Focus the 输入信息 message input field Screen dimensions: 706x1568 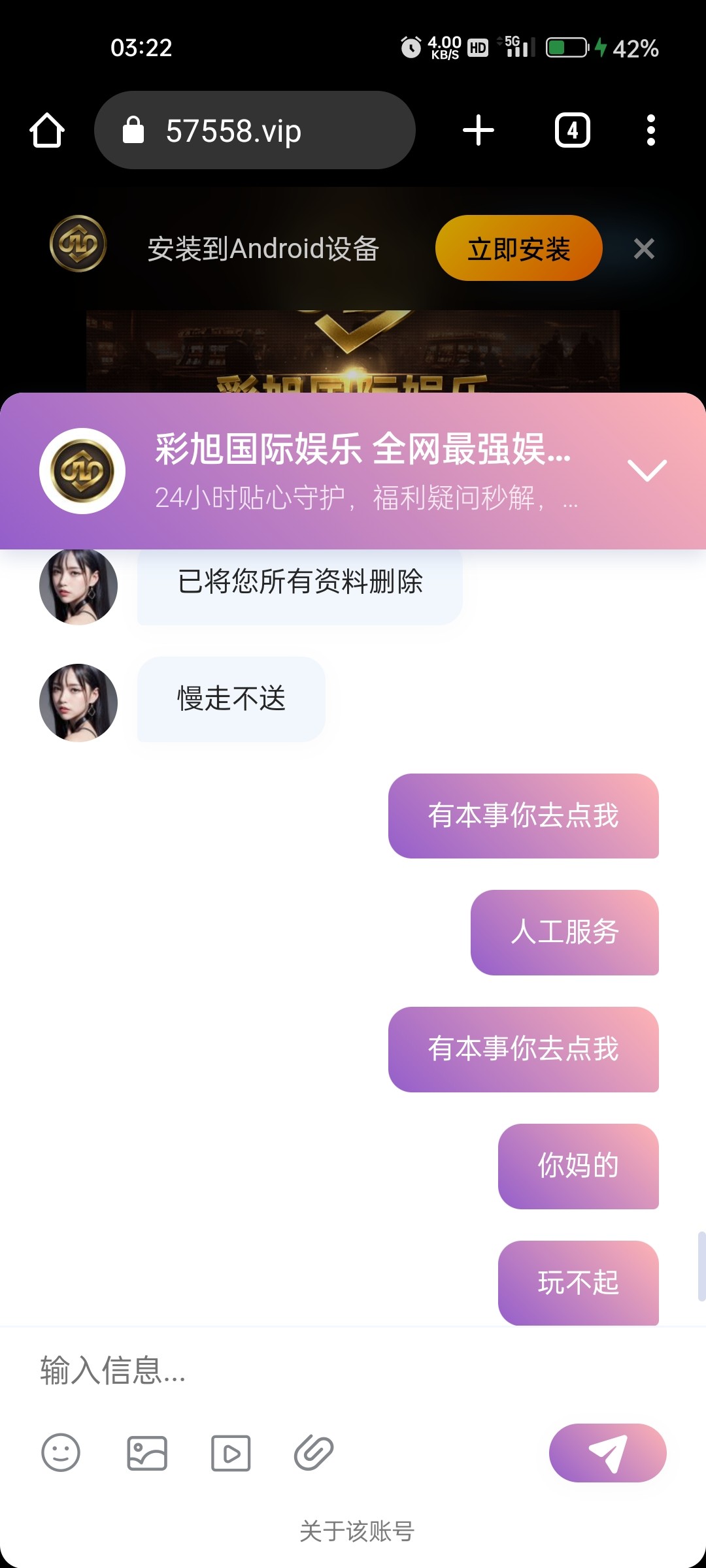353,1370
